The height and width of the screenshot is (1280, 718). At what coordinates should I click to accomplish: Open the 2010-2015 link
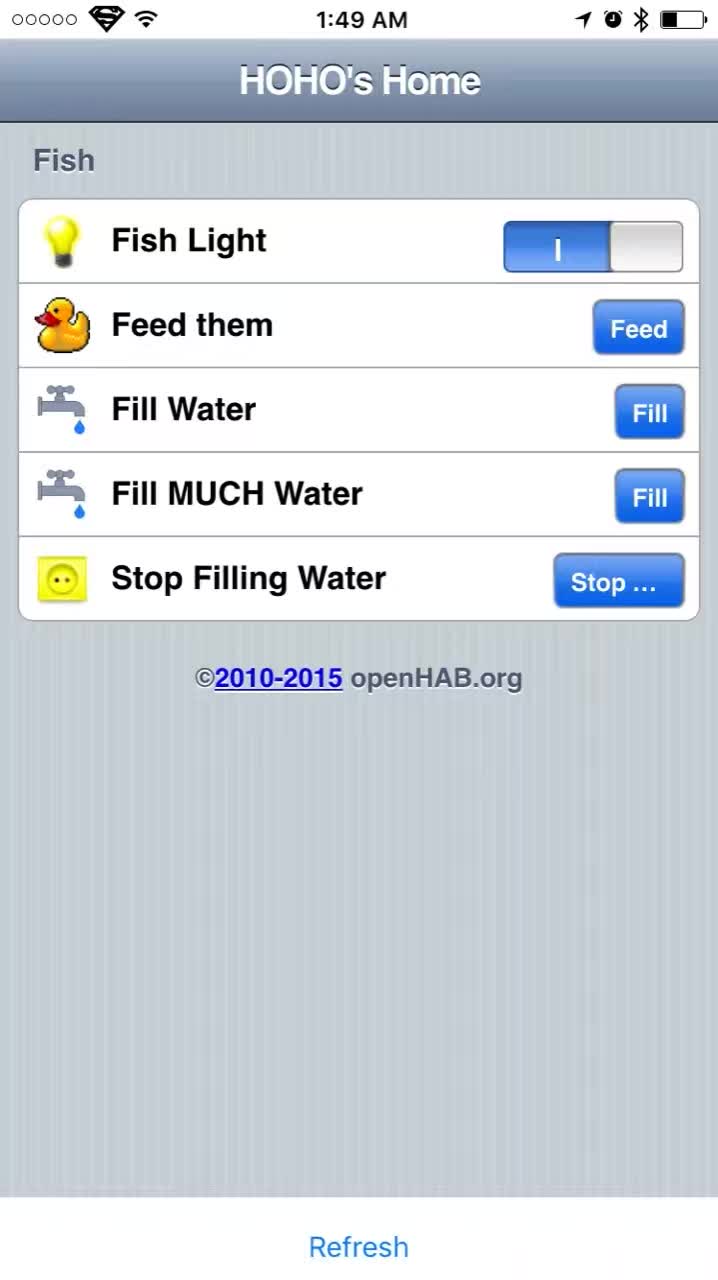point(279,678)
